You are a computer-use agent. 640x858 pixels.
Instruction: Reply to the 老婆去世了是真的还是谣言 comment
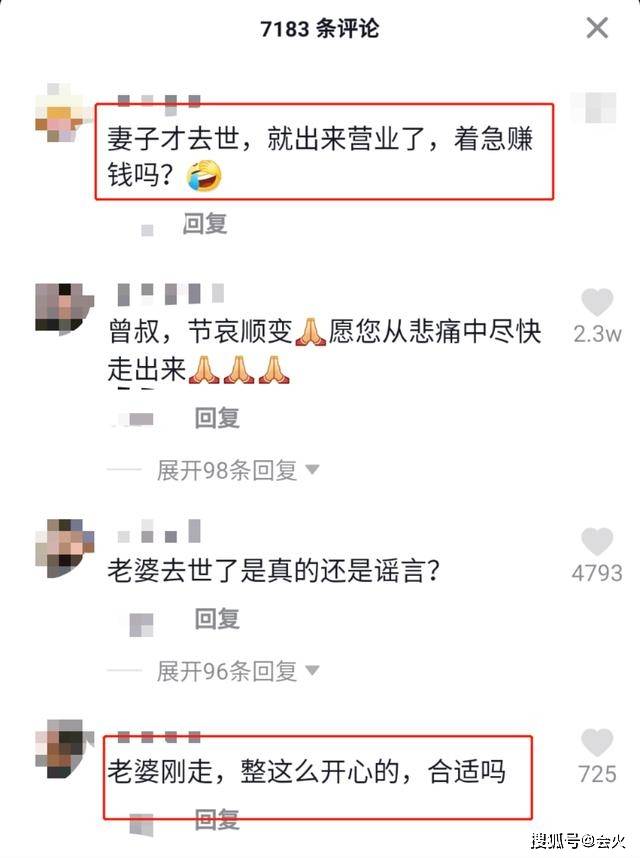point(217,619)
